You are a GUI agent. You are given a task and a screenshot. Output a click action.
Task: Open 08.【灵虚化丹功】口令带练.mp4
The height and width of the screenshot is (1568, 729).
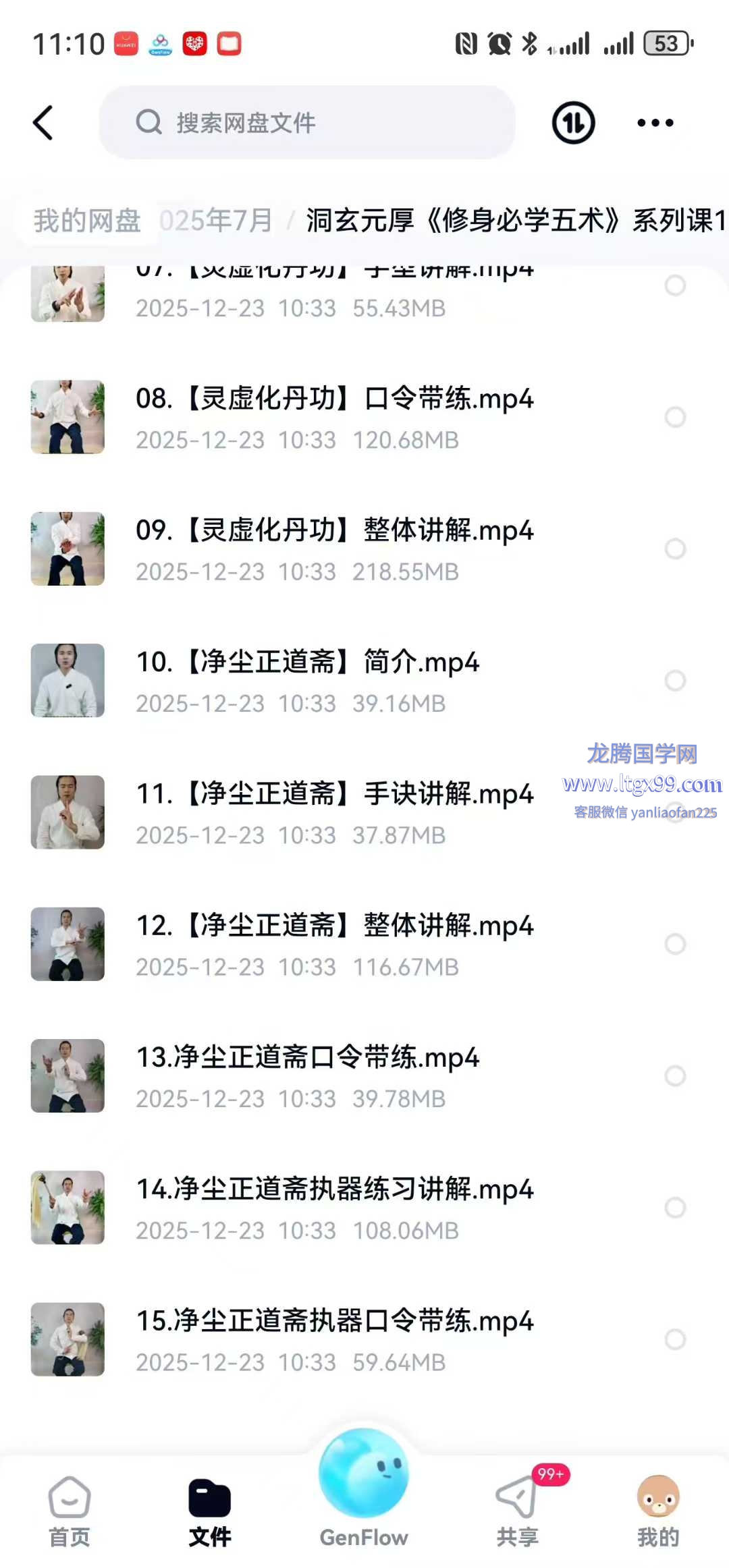point(334,399)
